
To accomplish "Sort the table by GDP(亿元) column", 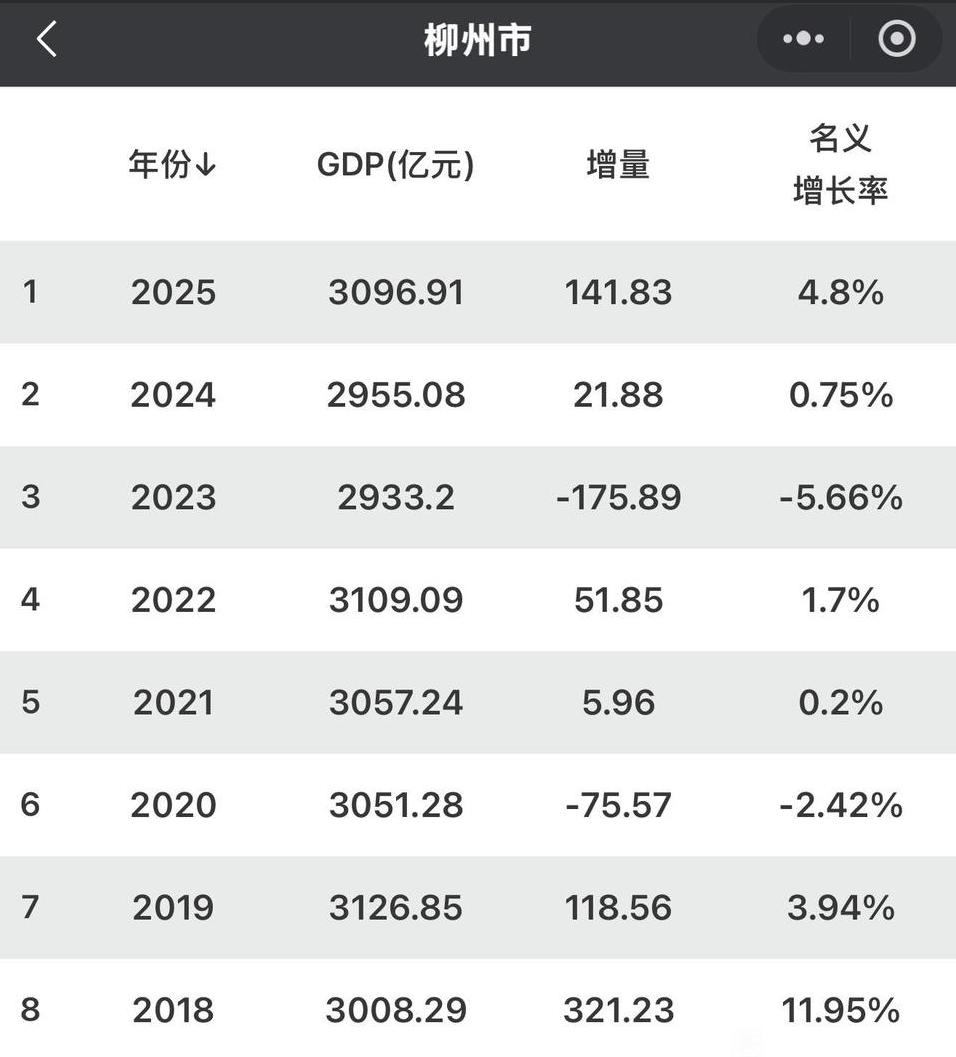I will [396, 160].
